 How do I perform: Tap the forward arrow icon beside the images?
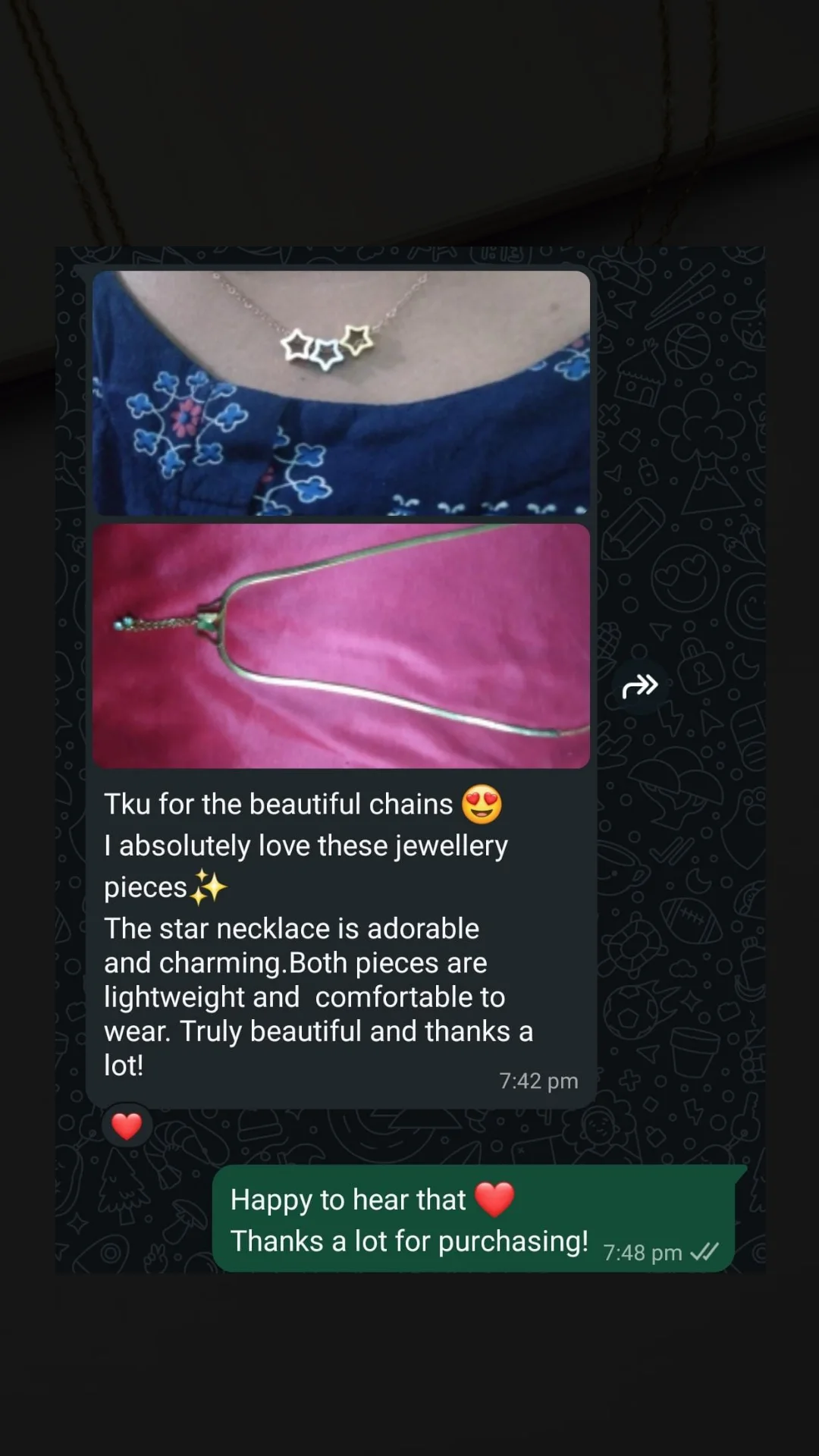click(x=641, y=685)
